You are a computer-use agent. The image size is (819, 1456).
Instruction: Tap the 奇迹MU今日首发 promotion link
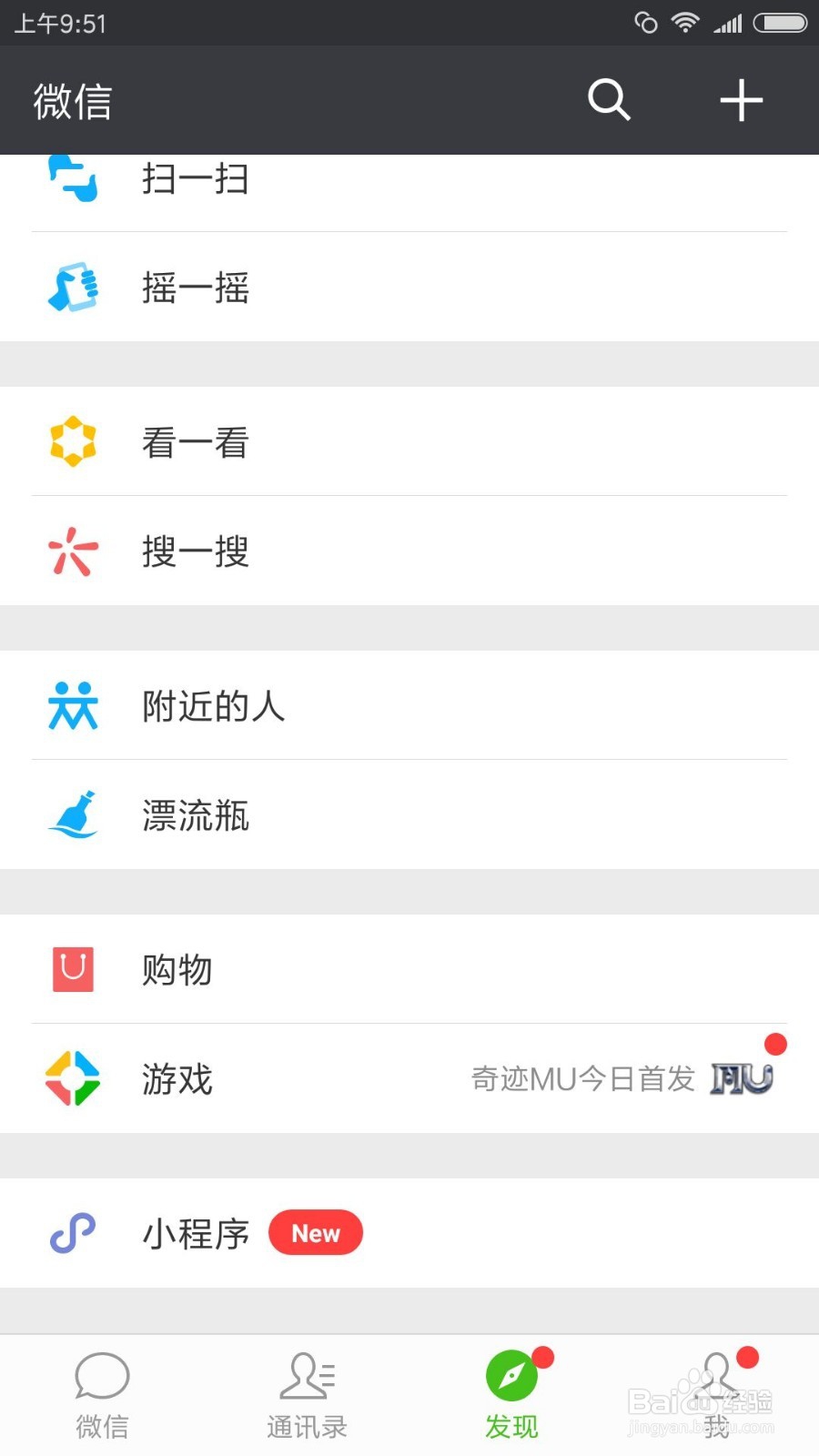584,1078
